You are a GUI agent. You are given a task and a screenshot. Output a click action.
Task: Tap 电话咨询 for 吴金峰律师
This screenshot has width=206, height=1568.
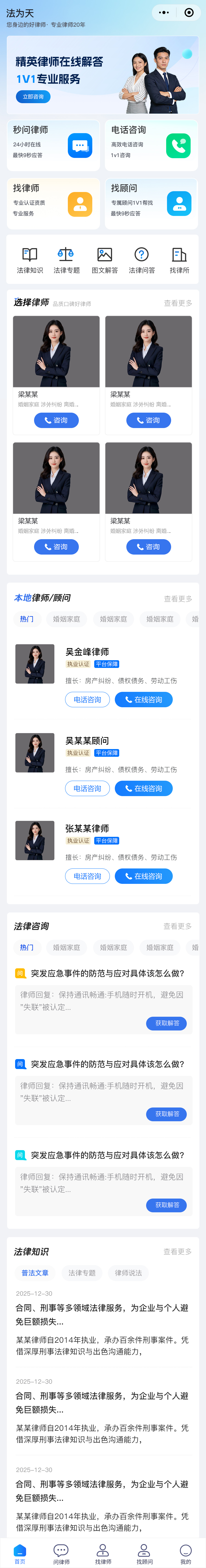click(88, 699)
